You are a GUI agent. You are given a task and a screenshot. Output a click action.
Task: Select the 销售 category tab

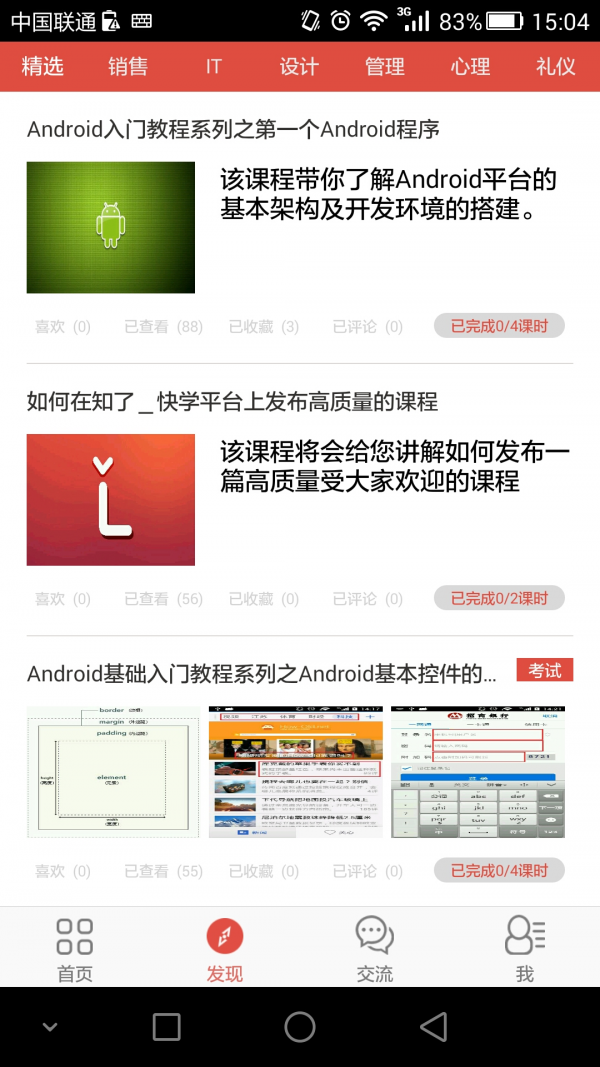point(128,67)
